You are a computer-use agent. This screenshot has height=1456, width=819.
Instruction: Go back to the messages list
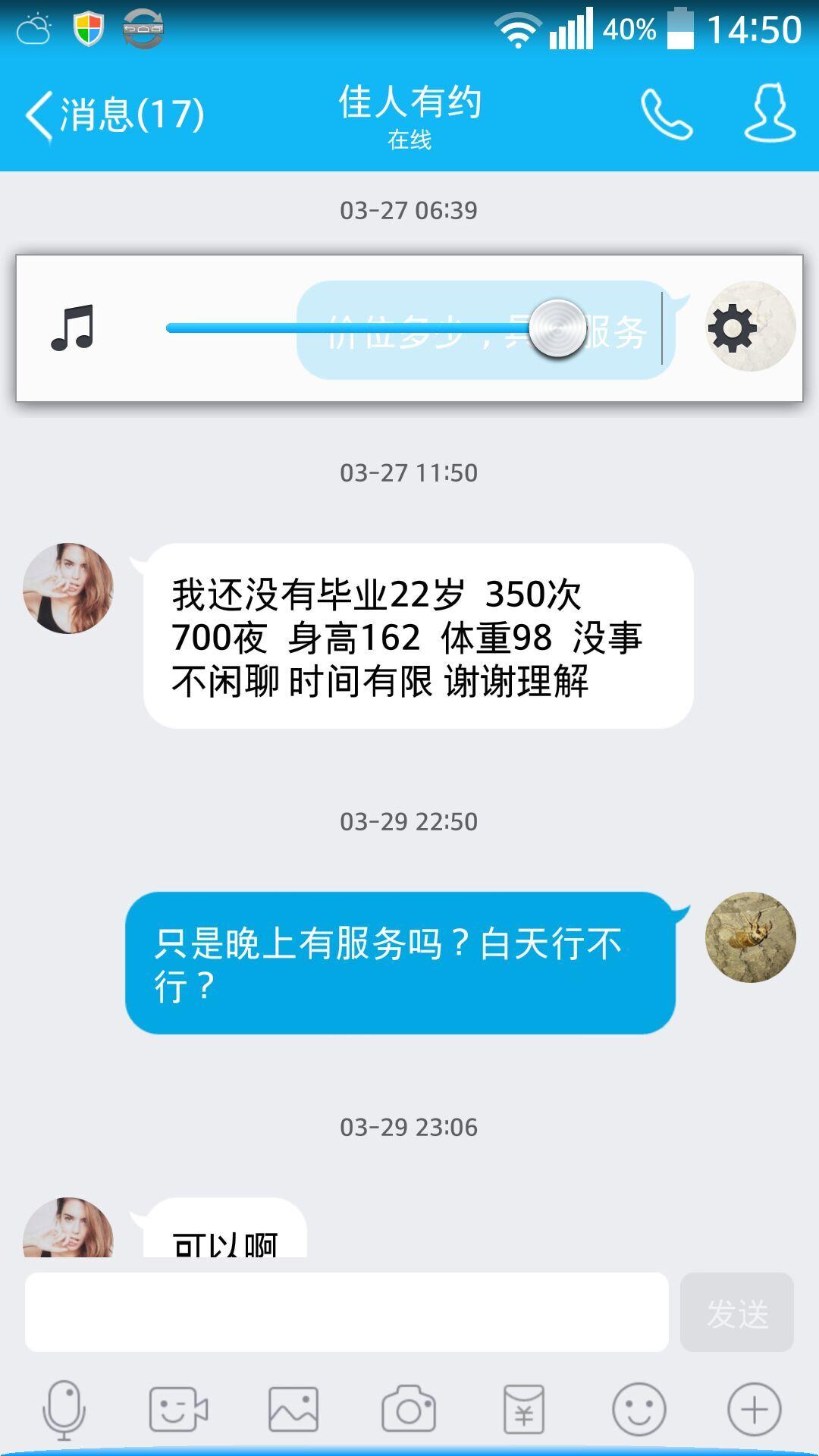pyautogui.click(x=114, y=115)
